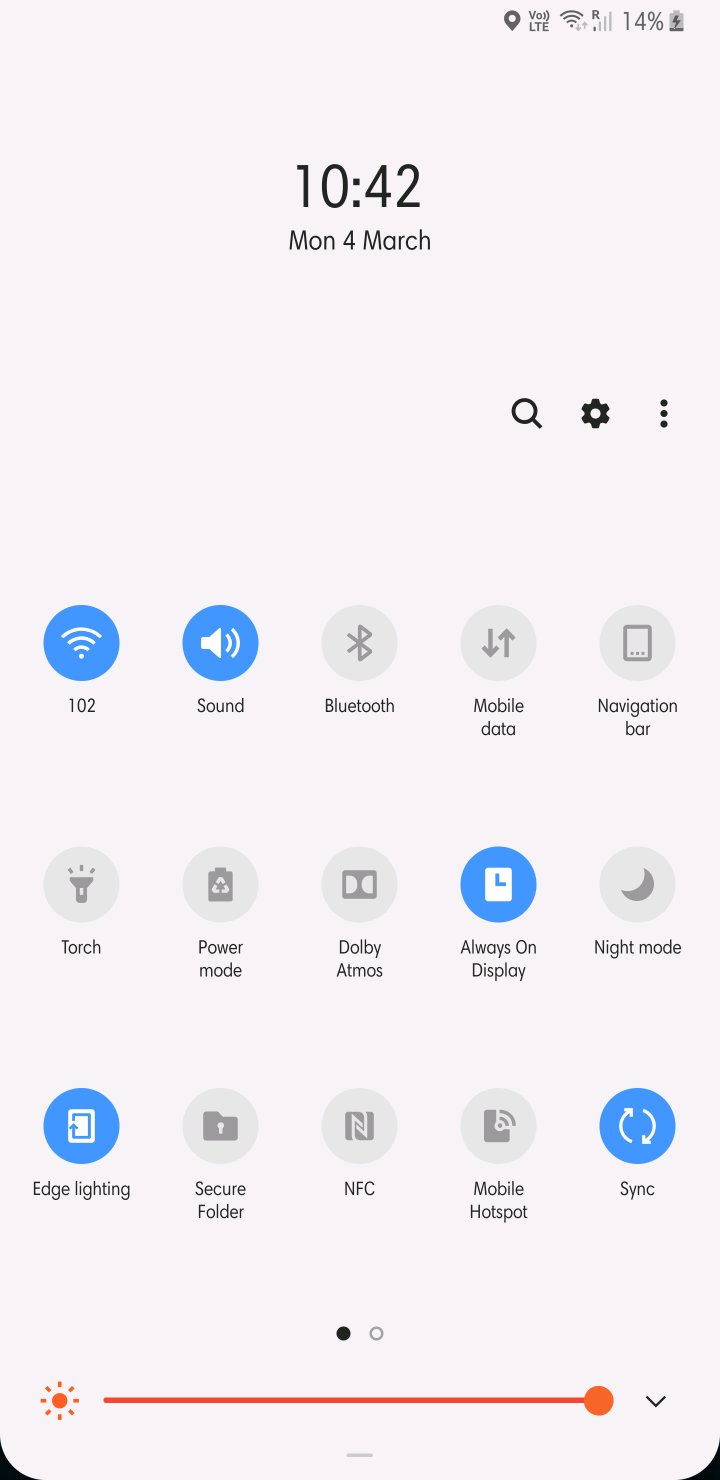720x1480 pixels.
Task: Set brightness on the slider
Action: pyautogui.click(x=350, y=1400)
